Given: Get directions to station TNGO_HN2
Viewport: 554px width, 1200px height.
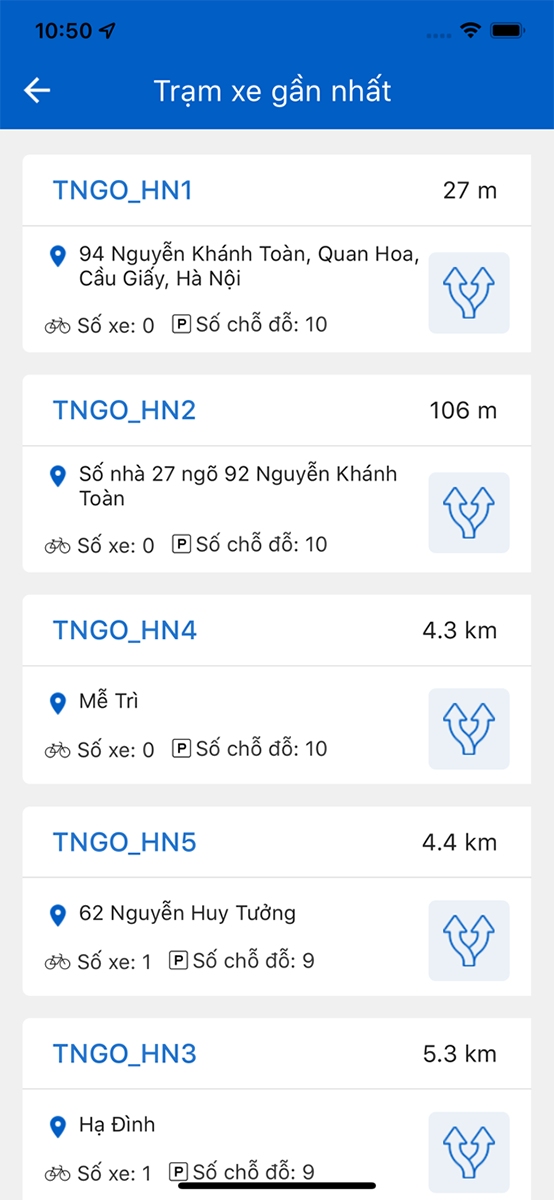Looking at the screenshot, I should [x=469, y=513].
